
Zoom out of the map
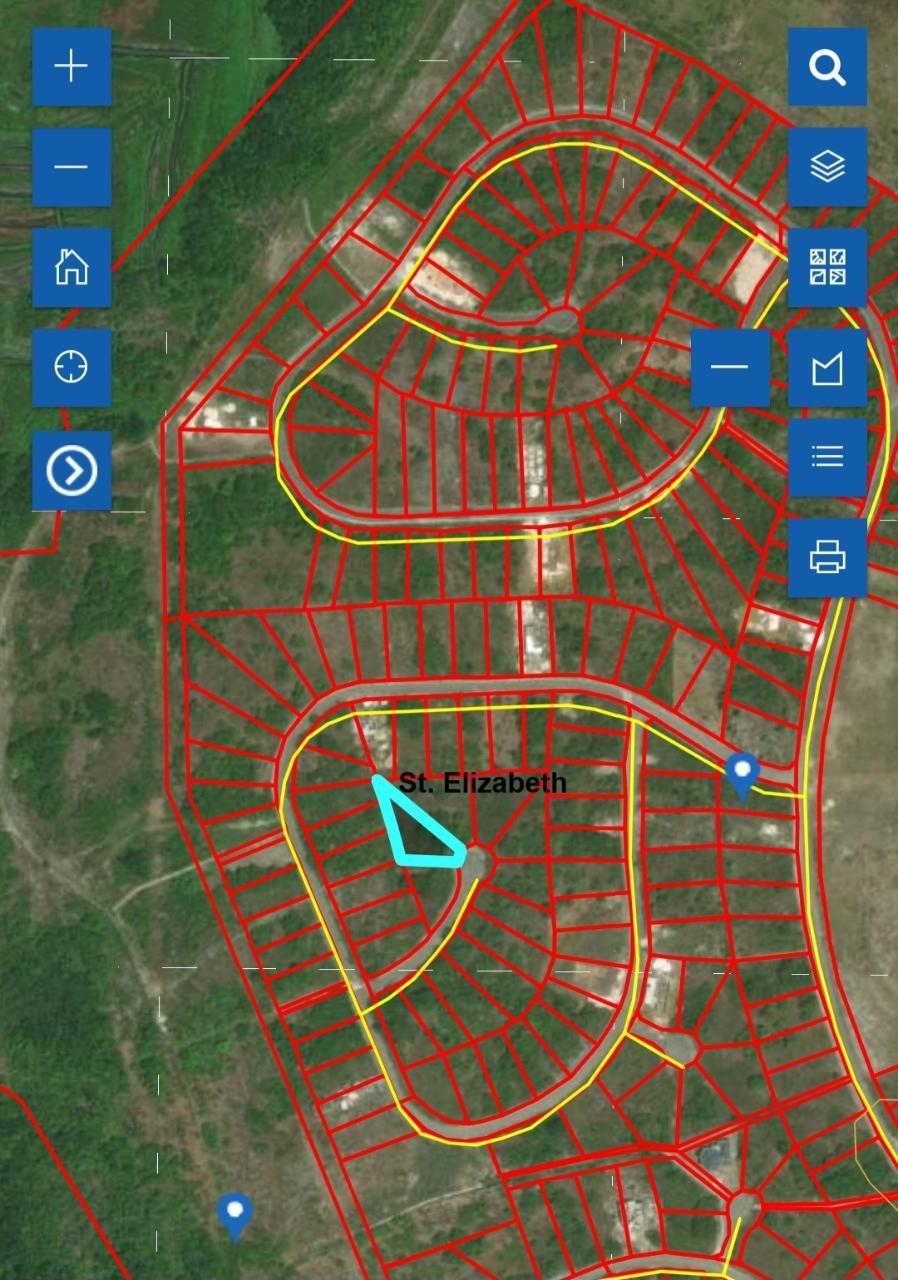click(71, 167)
